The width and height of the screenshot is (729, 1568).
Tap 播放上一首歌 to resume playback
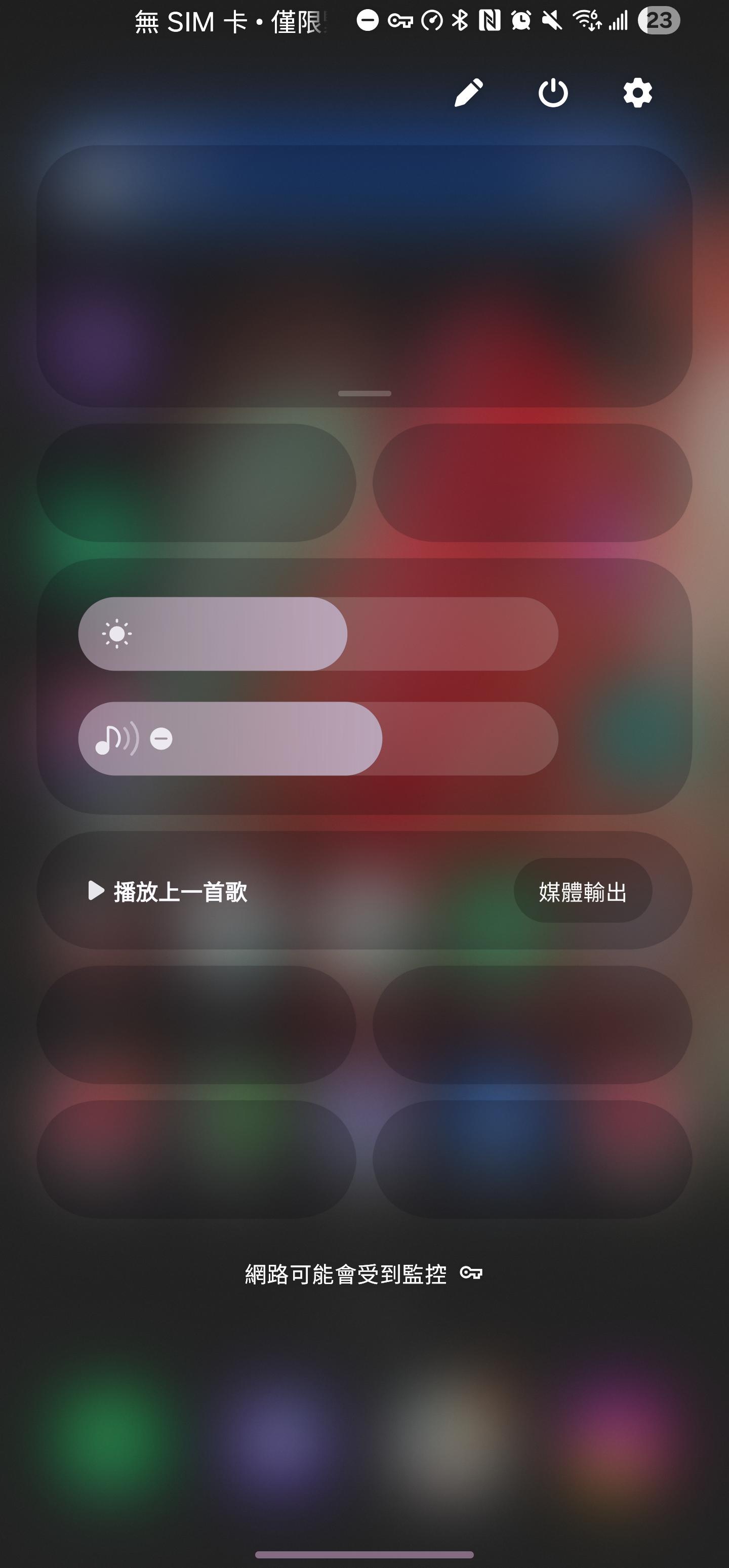168,892
